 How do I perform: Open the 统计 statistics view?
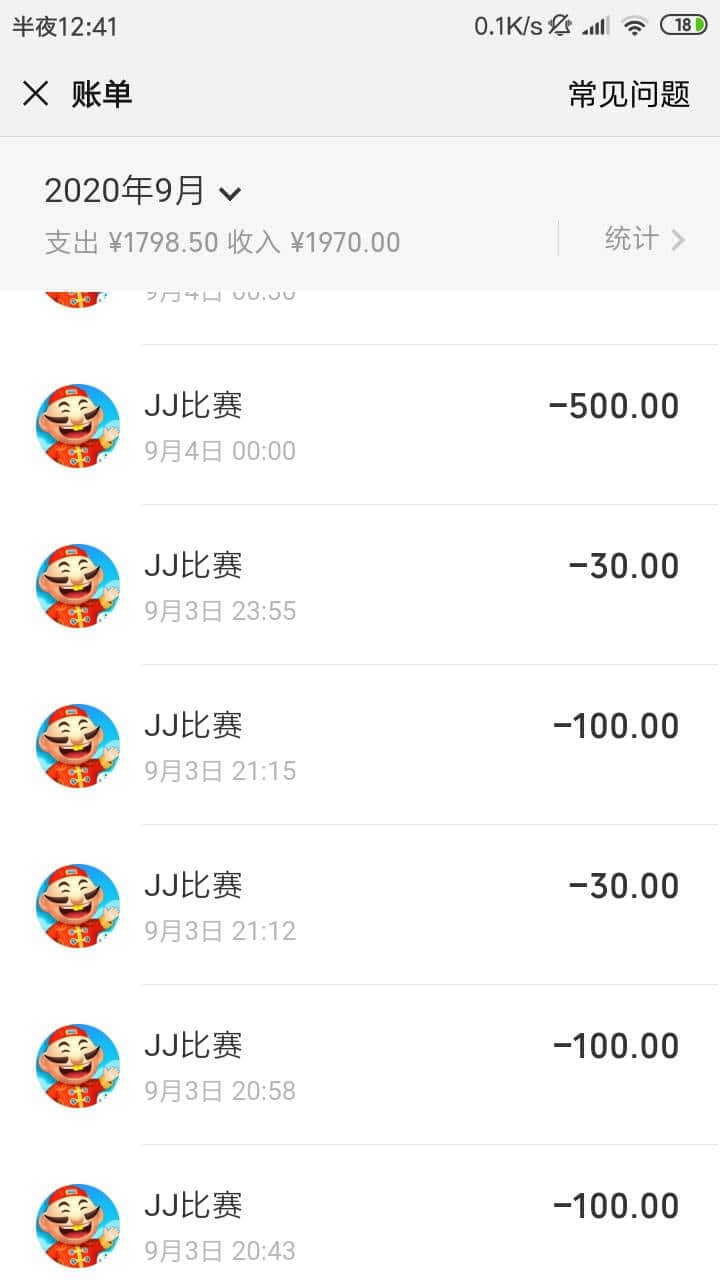pyautogui.click(x=630, y=239)
